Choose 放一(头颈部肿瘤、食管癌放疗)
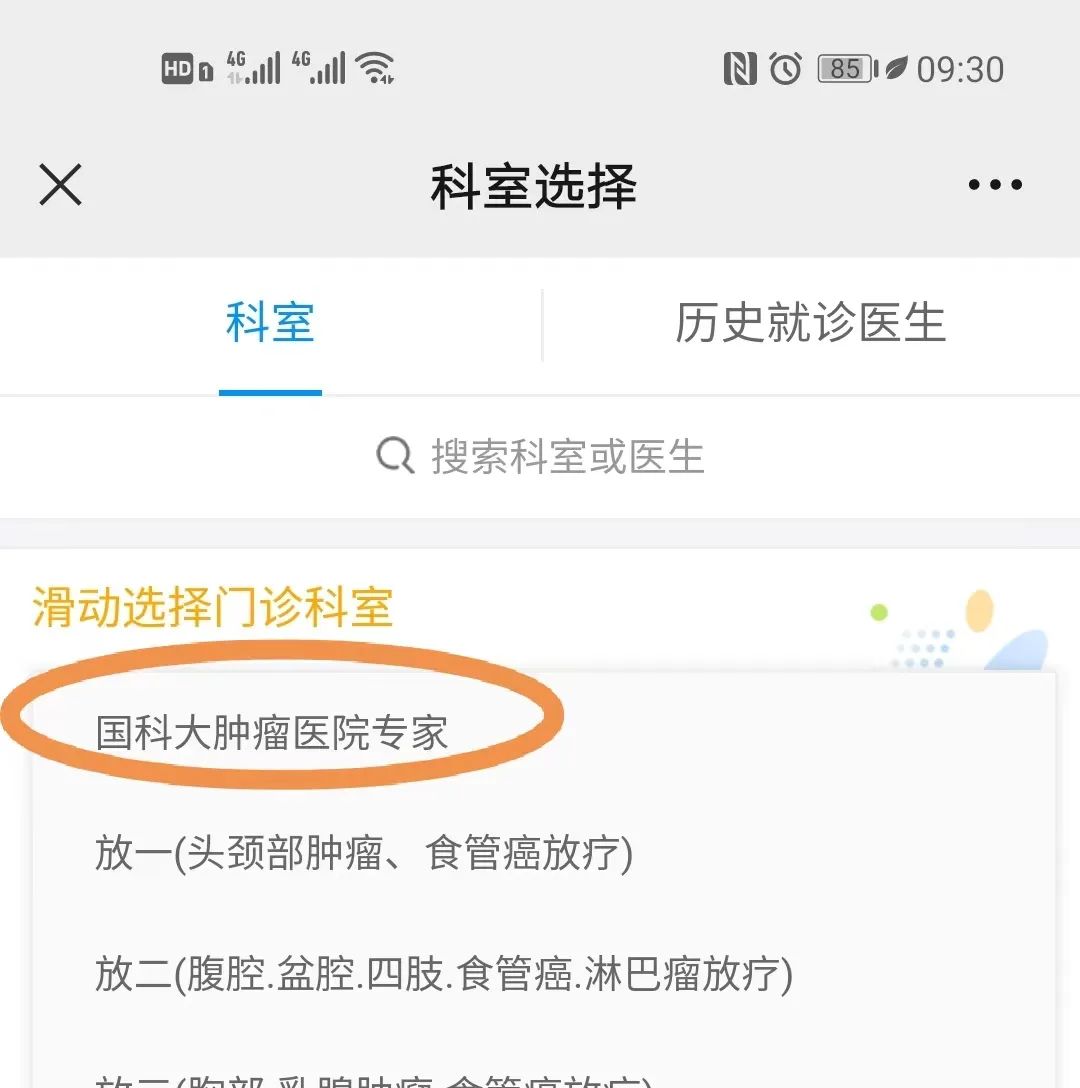The height and width of the screenshot is (1088, 1080). [x=364, y=853]
